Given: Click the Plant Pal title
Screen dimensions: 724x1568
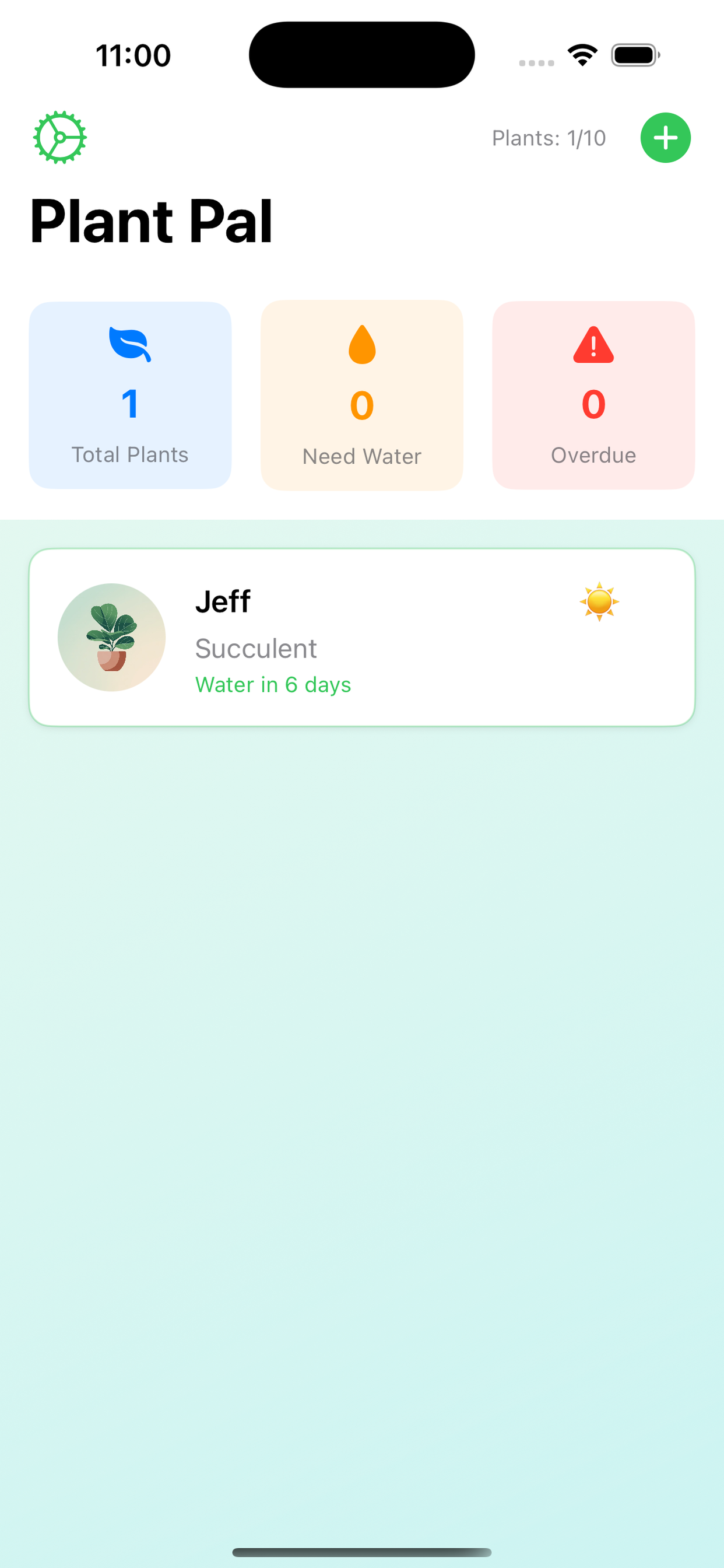Looking at the screenshot, I should click(151, 221).
